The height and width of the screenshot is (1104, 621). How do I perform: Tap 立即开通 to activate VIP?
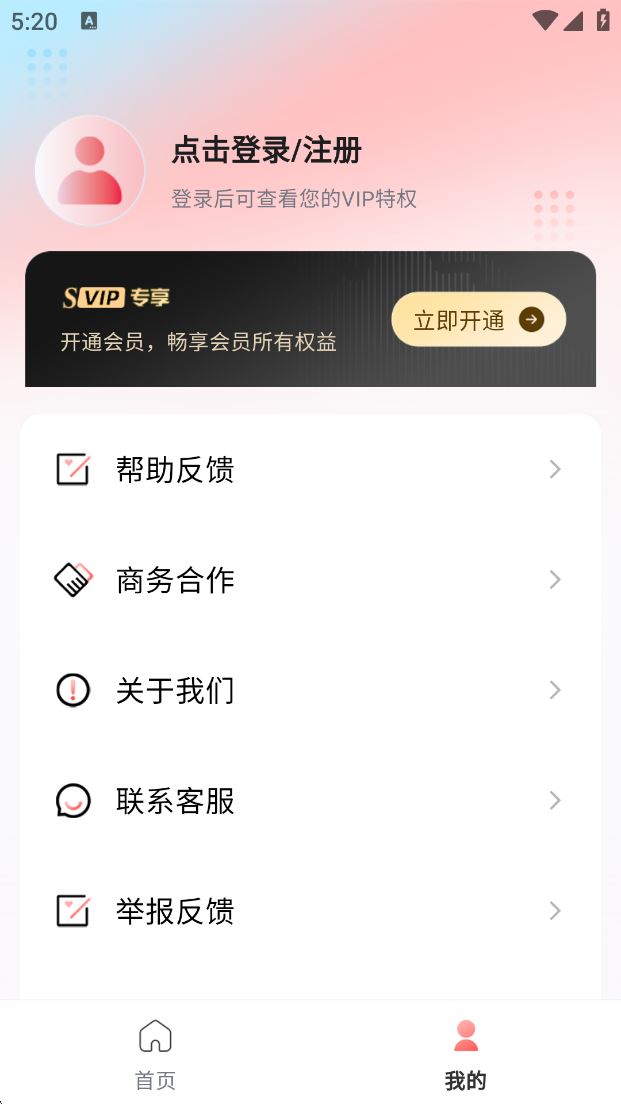click(x=478, y=320)
